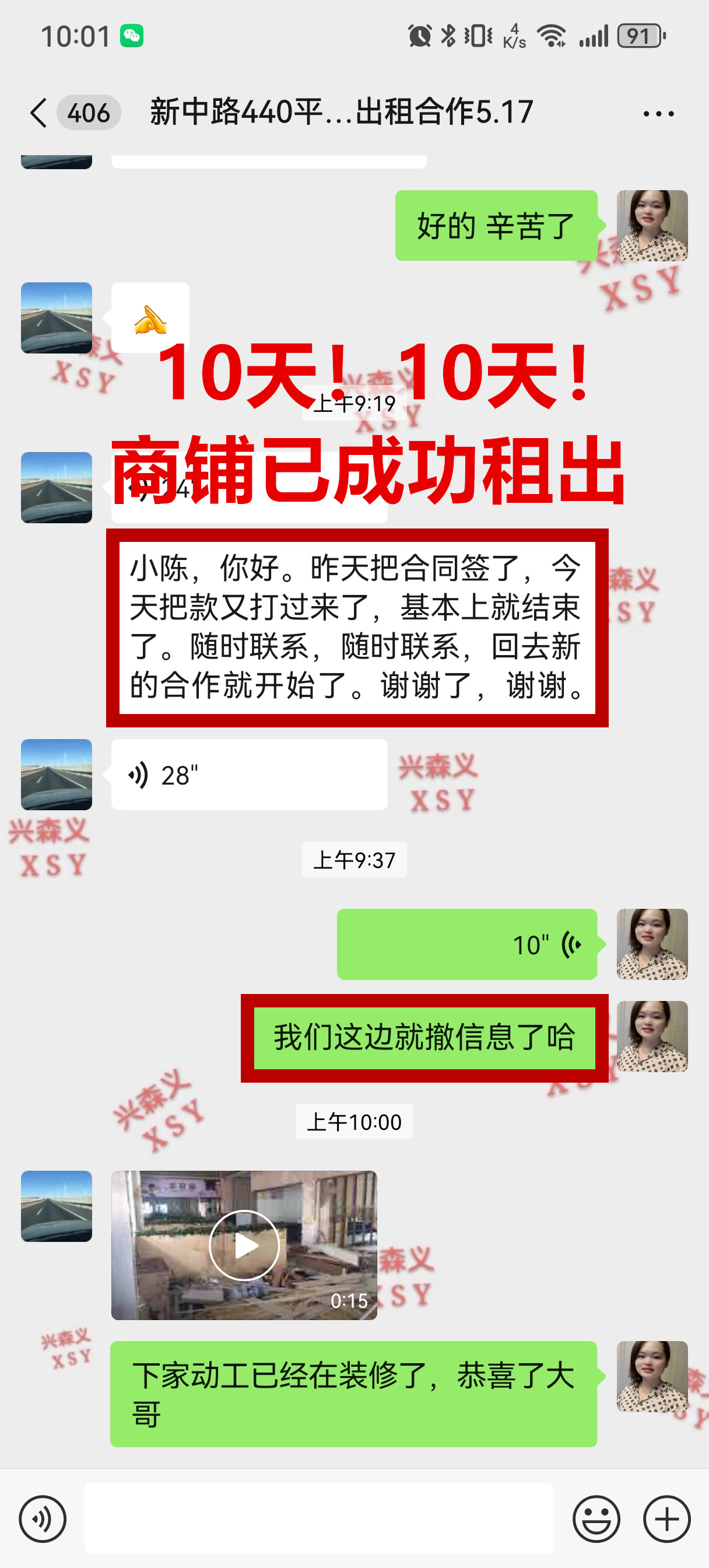Open the chat's three-dot options menu

coord(658,114)
